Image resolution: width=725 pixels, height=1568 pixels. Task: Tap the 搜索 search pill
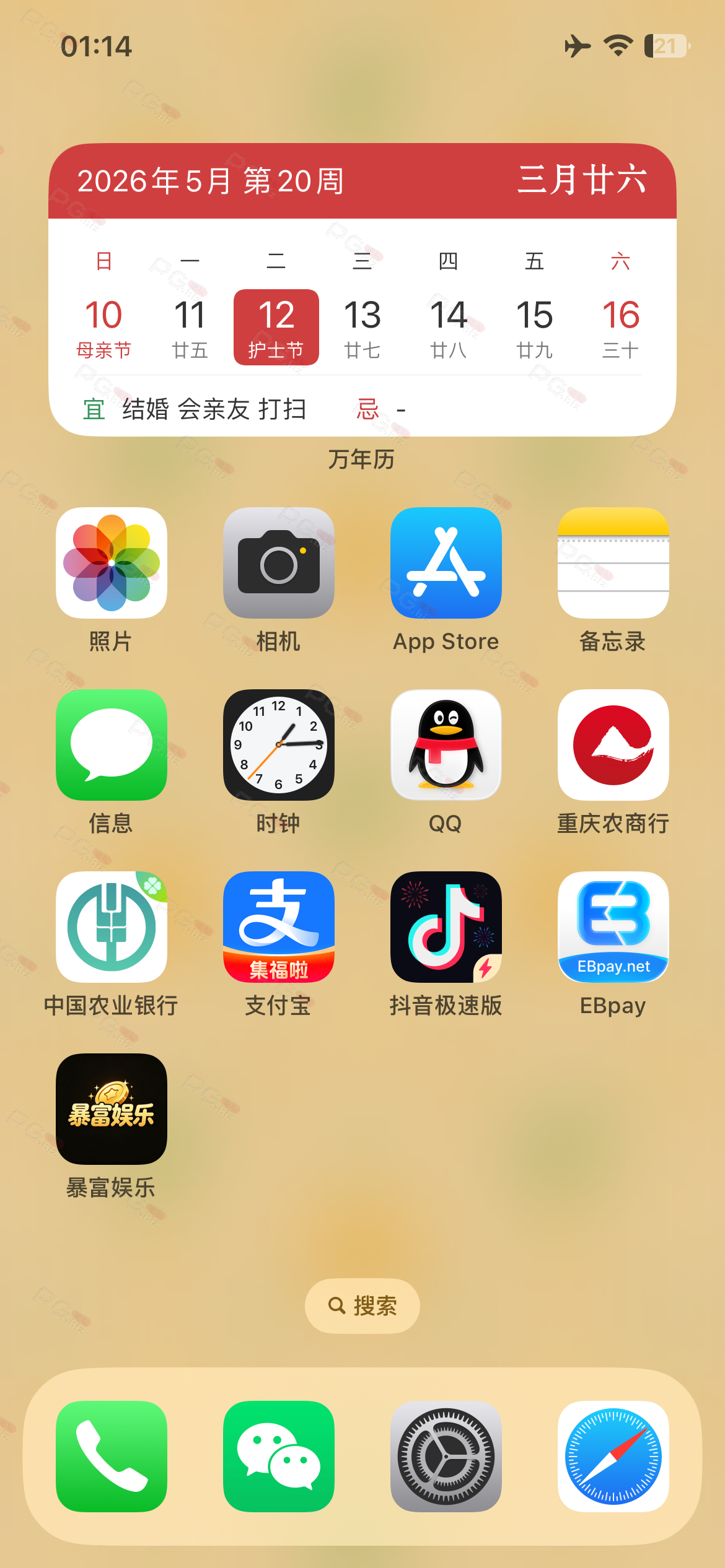pyautogui.click(x=362, y=1305)
